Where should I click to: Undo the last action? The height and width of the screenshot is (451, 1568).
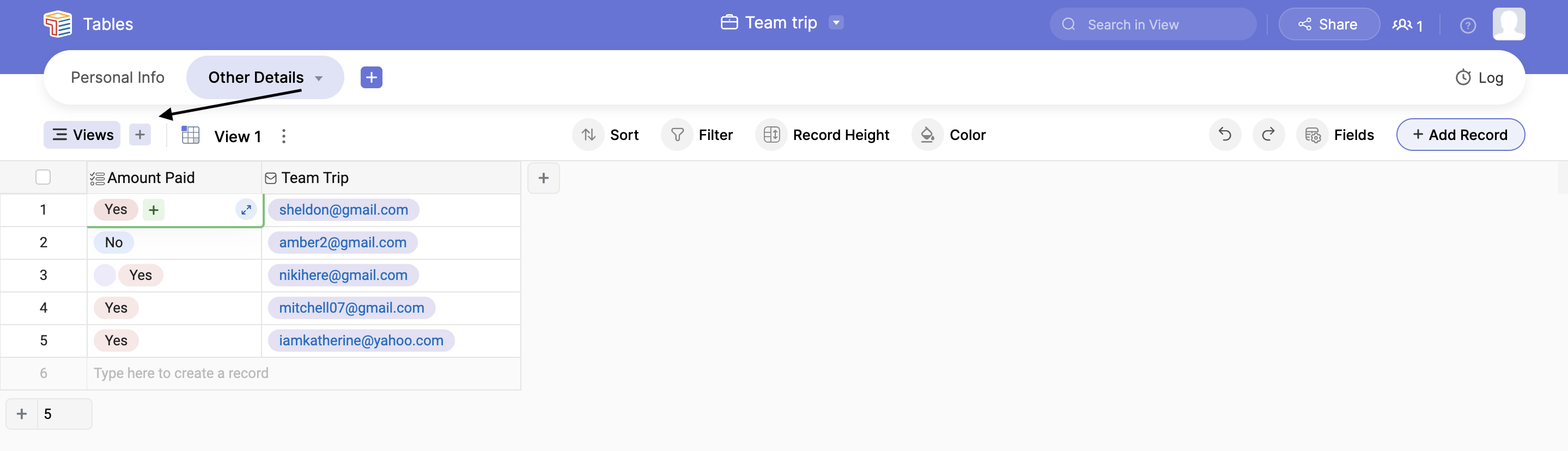tap(1225, 135)
